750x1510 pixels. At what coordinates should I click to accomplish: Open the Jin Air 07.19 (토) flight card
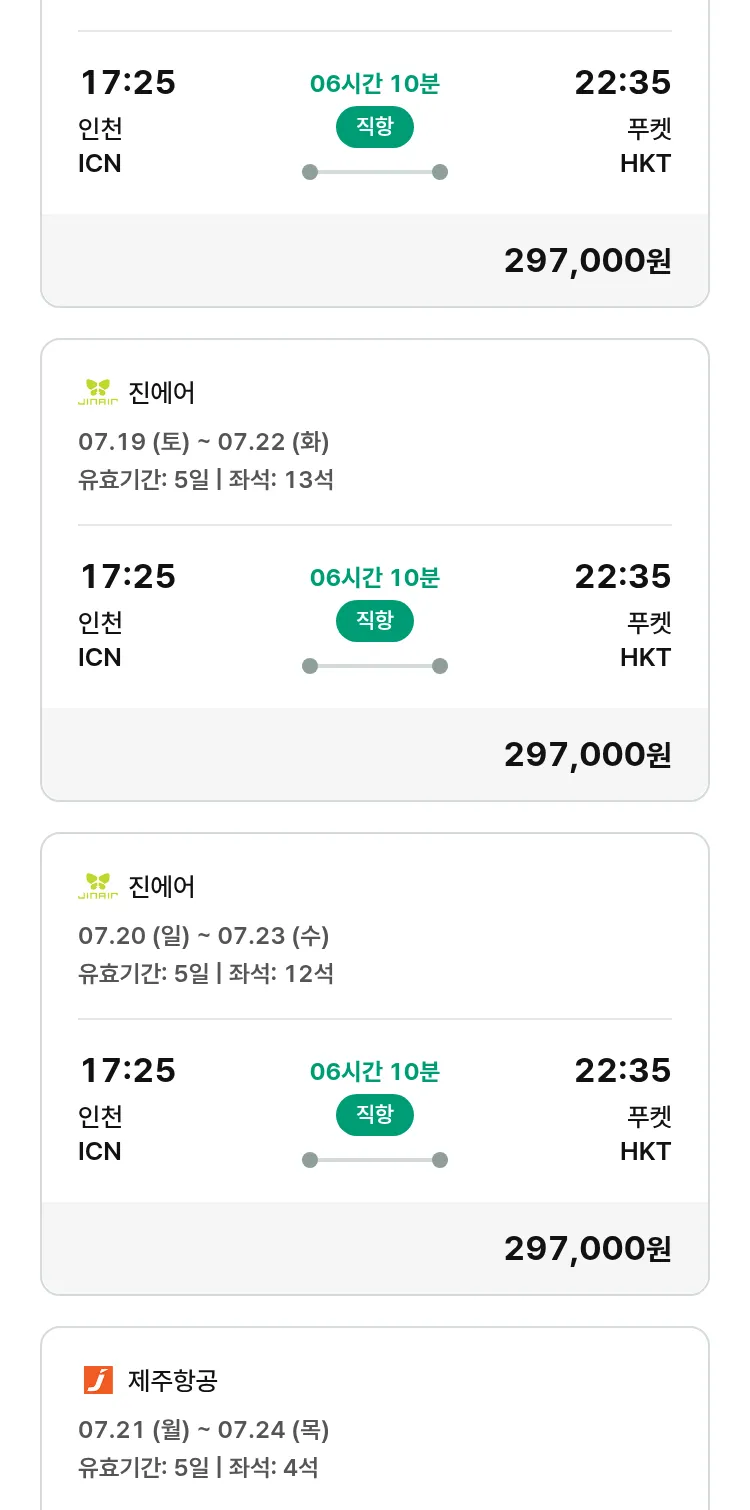[375, 570]
